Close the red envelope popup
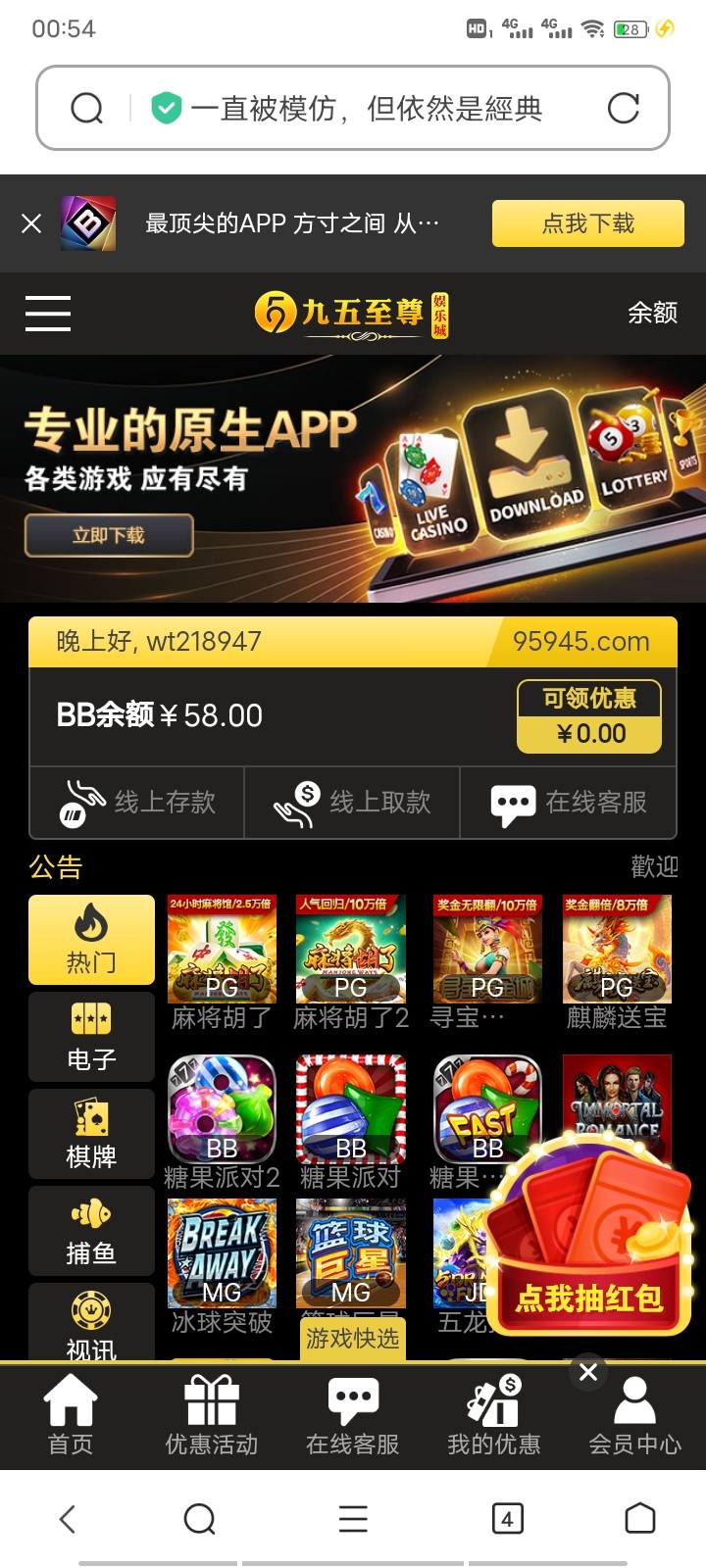706x1568 pixels. (588, 1372)
